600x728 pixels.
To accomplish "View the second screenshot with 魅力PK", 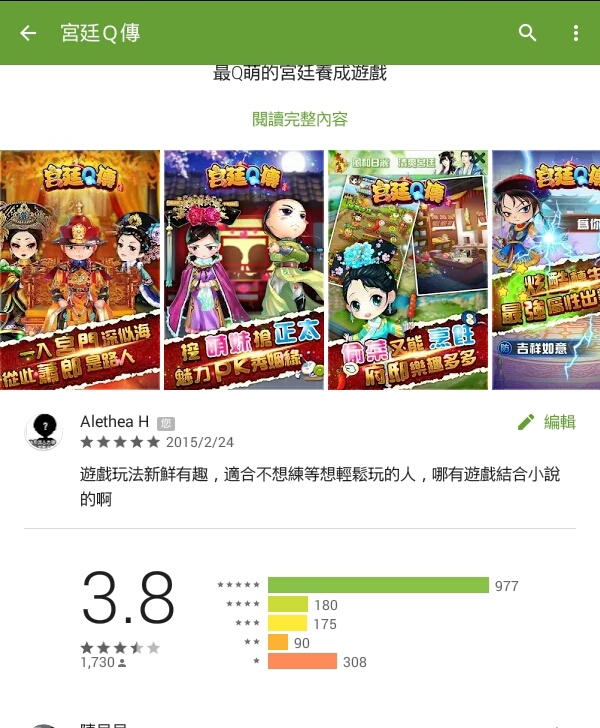I will point(243,270).
